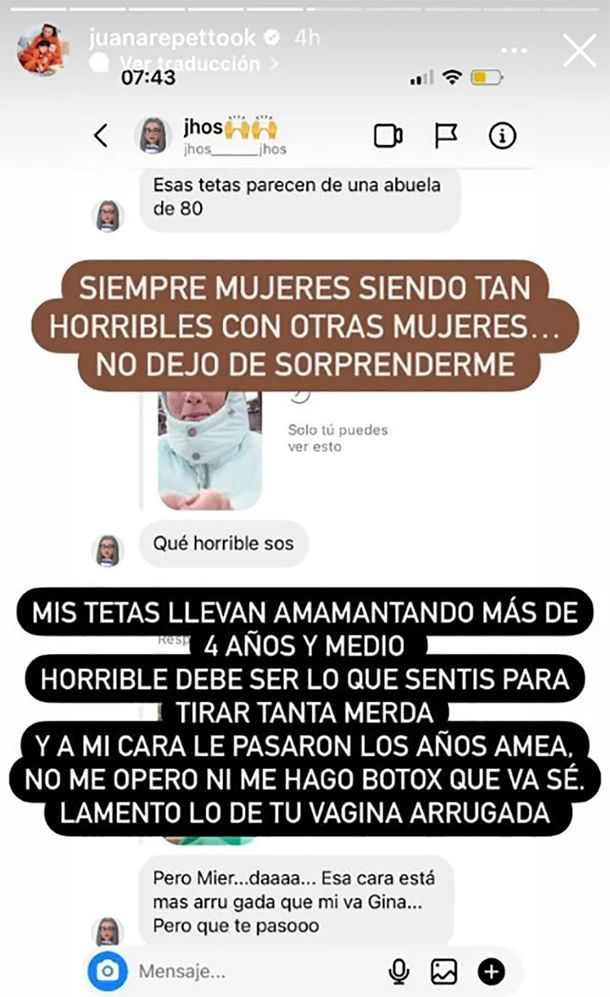
Task: Close the story viewer
Action: [579, 50]
